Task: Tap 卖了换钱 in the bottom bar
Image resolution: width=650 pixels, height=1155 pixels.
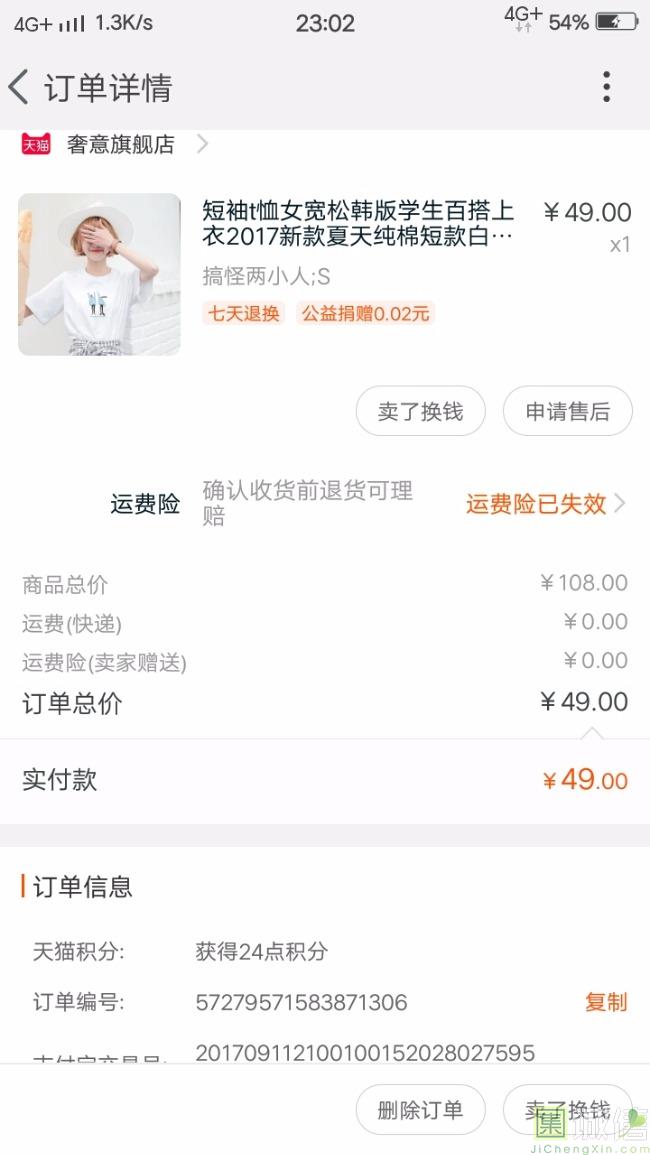Action: 567,1110
